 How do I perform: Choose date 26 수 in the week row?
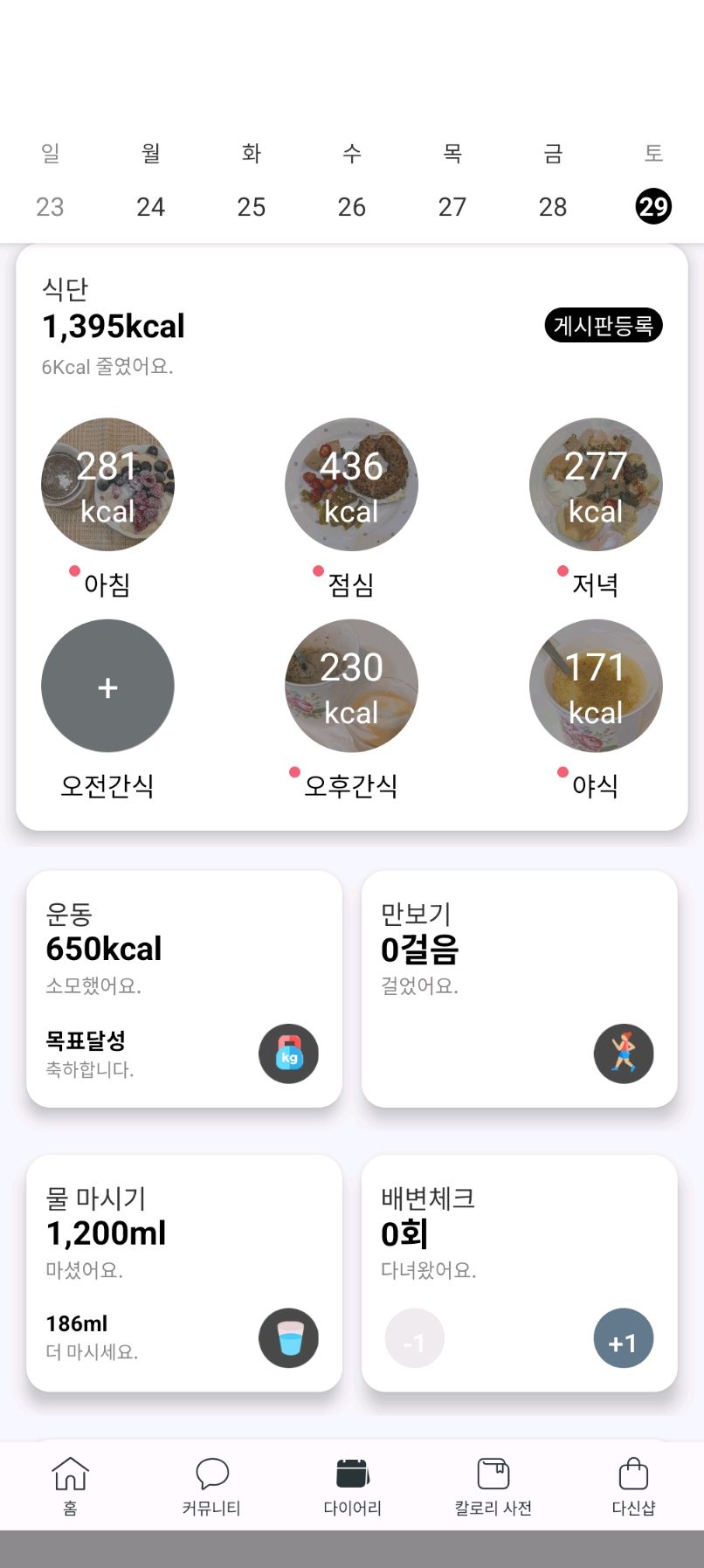coord(351,207)
